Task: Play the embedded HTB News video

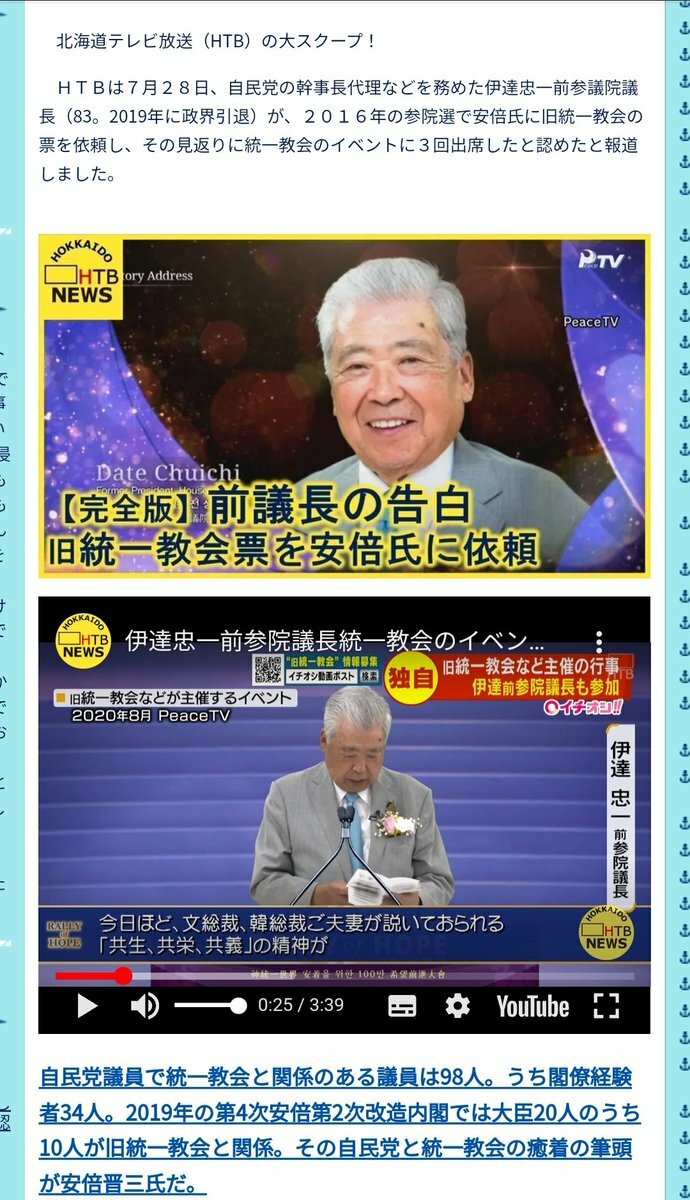Action: [87, 1006]
